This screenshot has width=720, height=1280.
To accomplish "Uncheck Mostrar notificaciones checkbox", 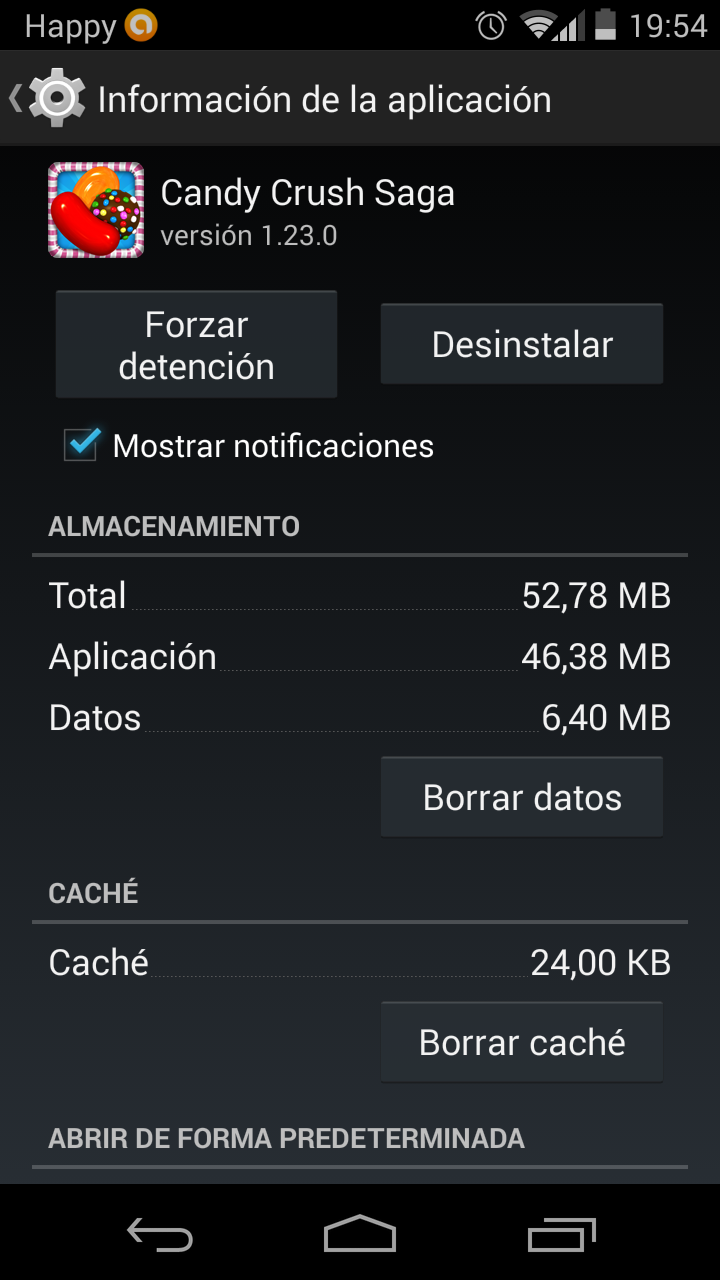I will 82,444.
